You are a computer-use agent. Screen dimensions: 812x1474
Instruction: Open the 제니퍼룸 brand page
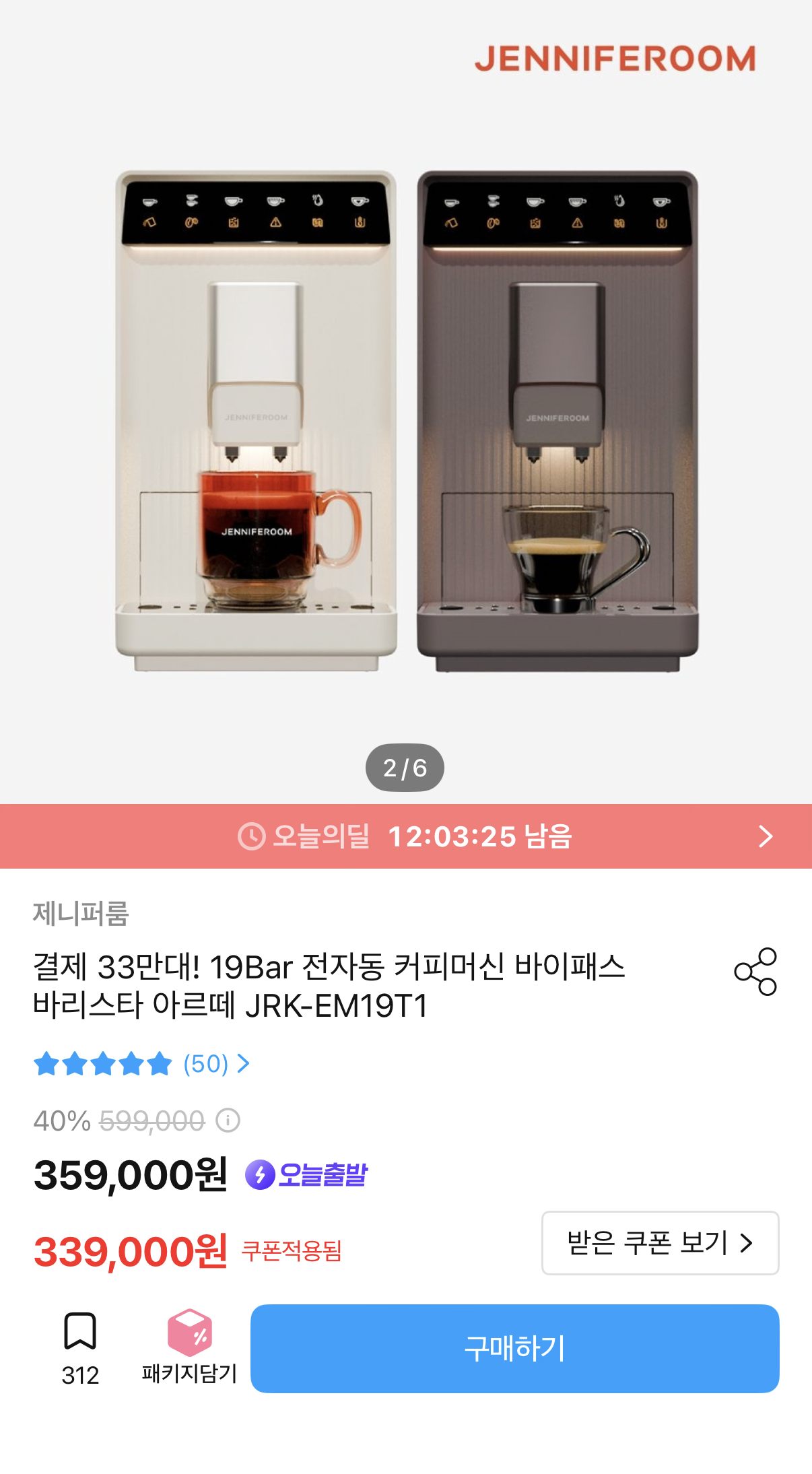point(81,914)
